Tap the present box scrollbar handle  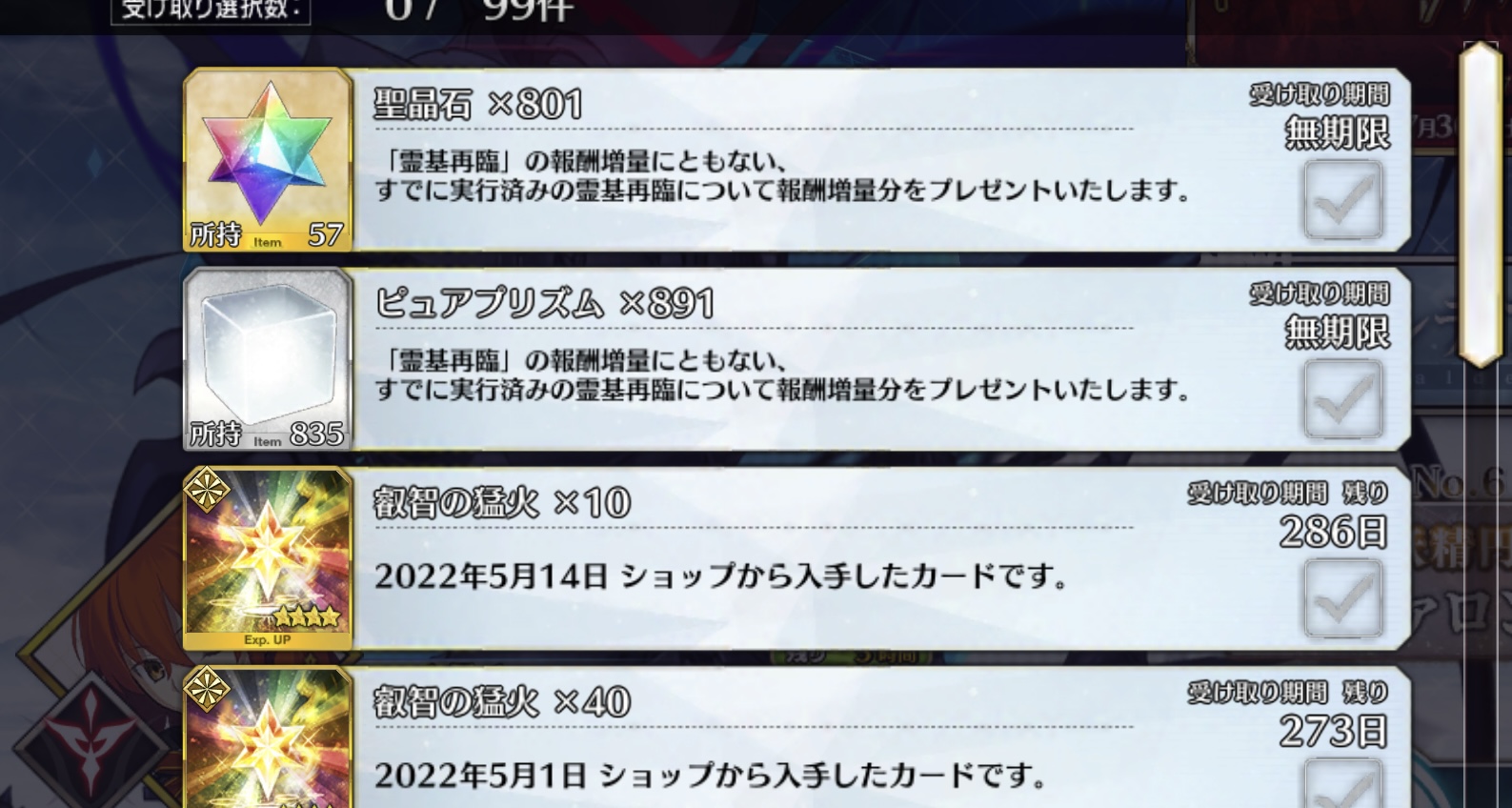[1482, 202]
